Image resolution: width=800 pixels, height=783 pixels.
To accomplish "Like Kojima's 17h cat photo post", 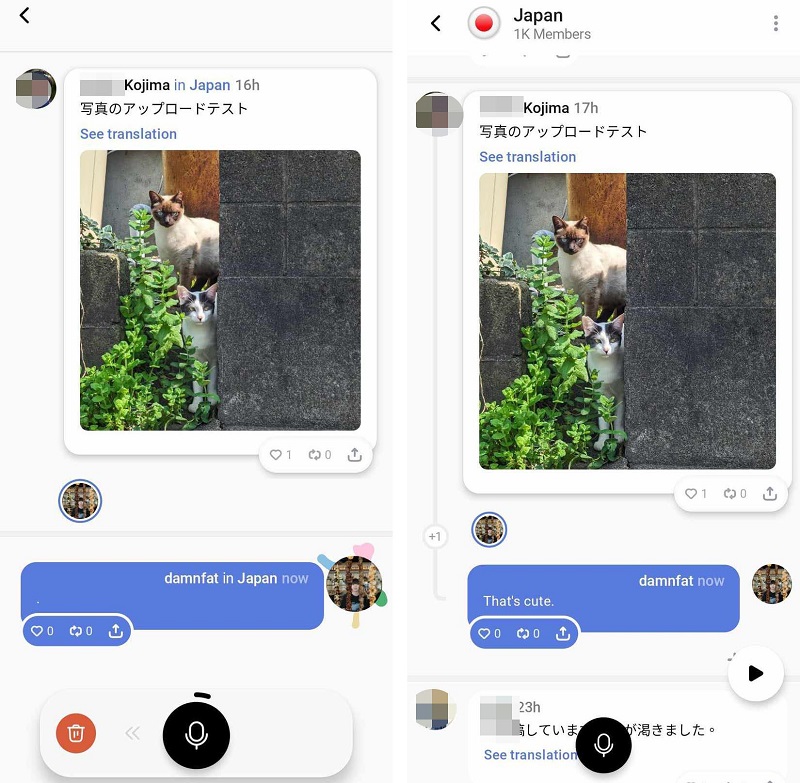I will point(696,494).
